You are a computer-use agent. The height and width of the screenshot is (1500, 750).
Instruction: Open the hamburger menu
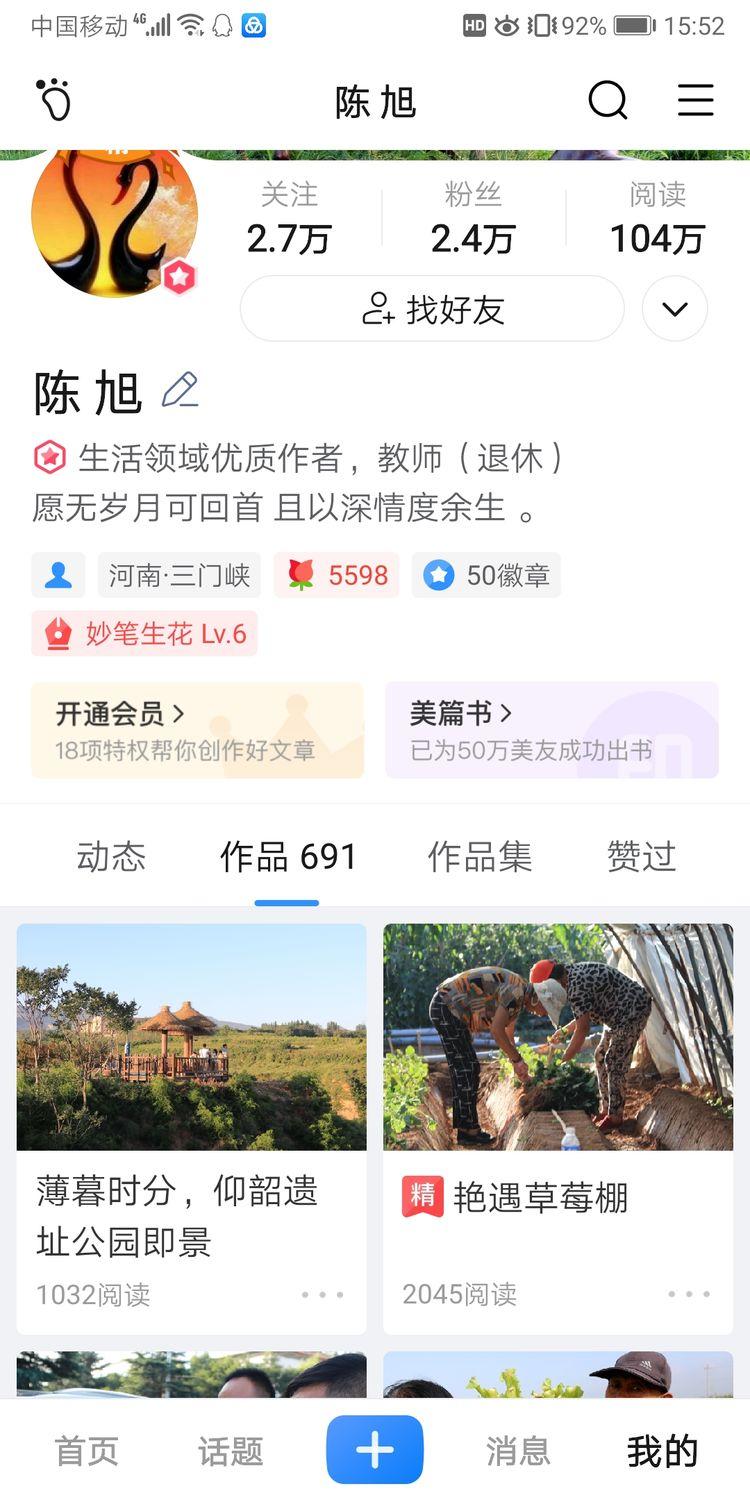[696, 100]
